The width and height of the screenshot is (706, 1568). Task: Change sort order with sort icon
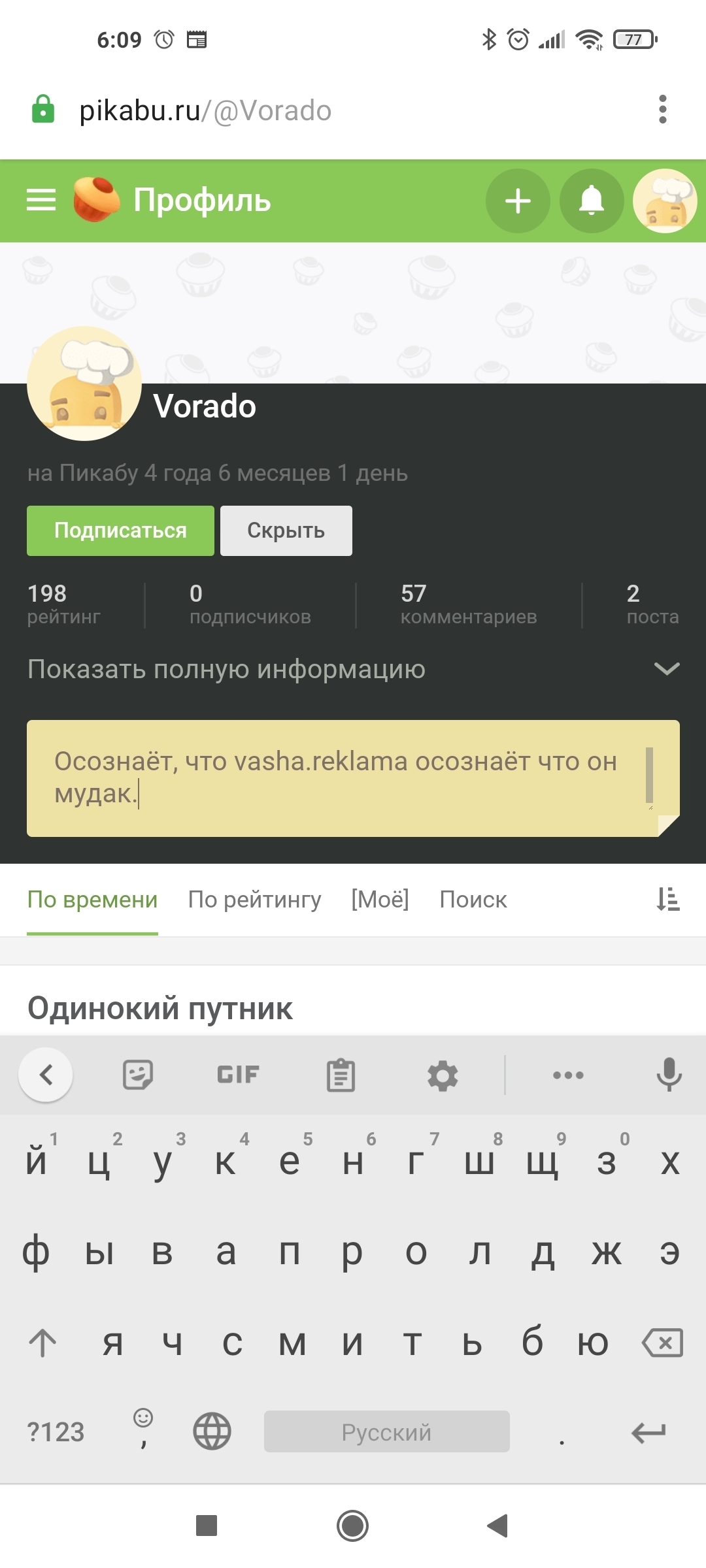point(668,900)
